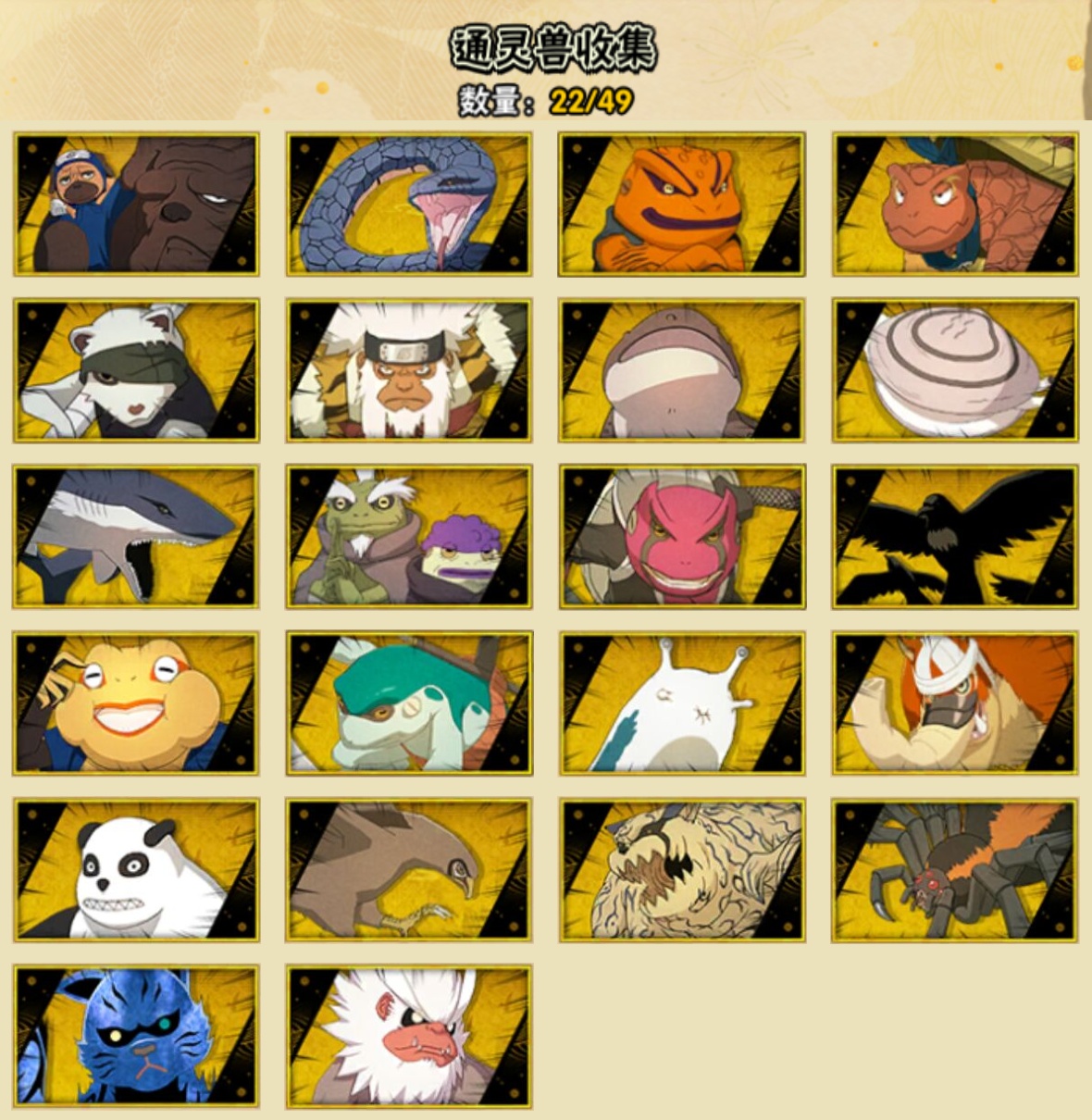Select the blue coiled snake card
The height and width of the screenshot is (1120, 1092).
click(409, 204)
